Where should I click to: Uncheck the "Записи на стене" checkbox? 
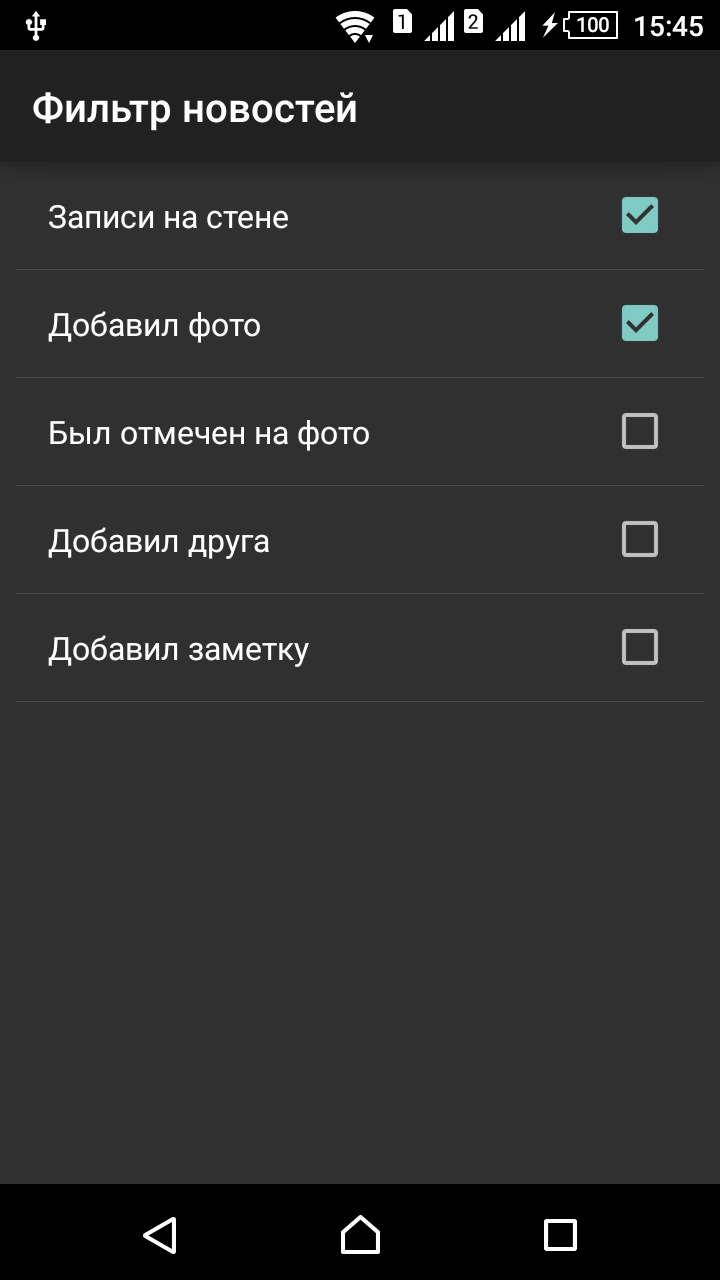(640, 216)
